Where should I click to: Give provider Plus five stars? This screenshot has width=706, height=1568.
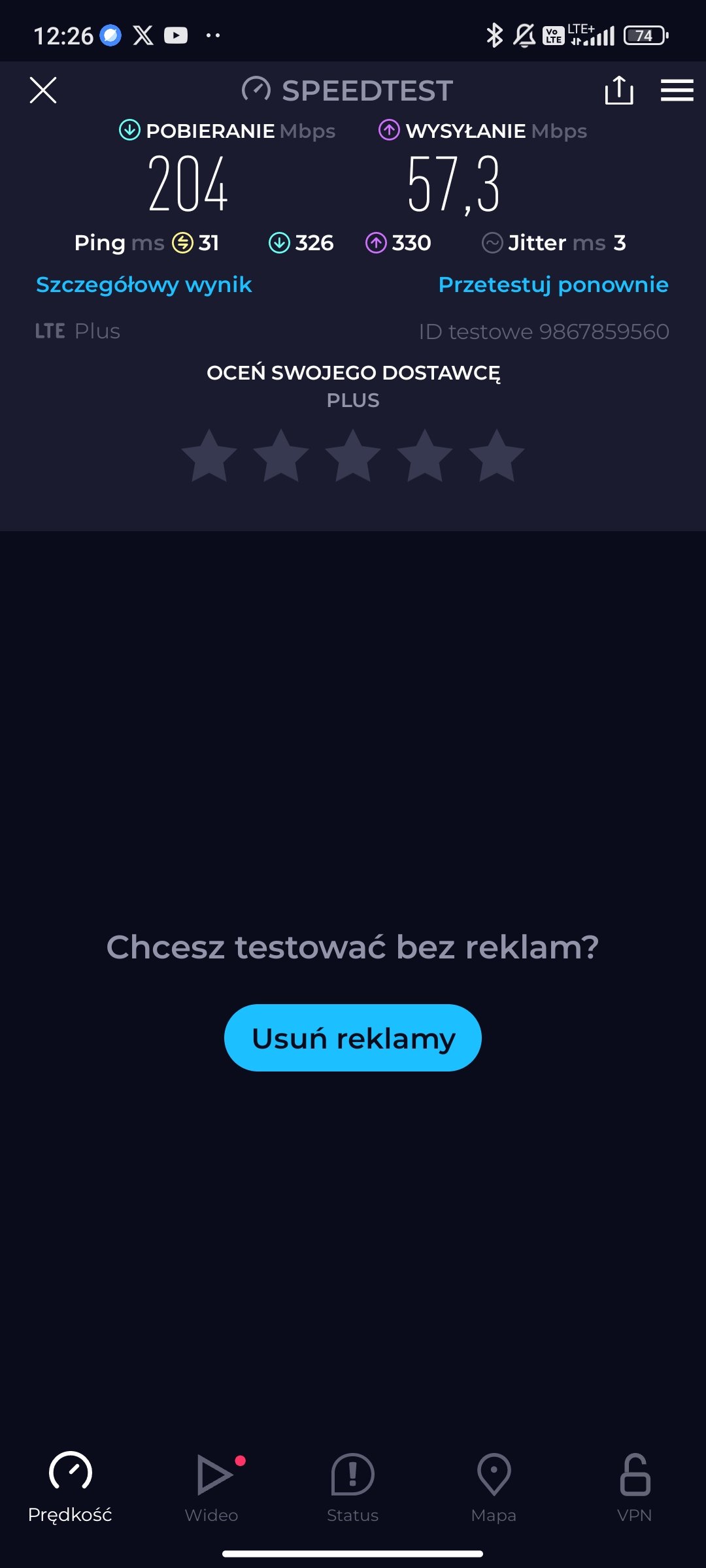(x=497, y=457)
